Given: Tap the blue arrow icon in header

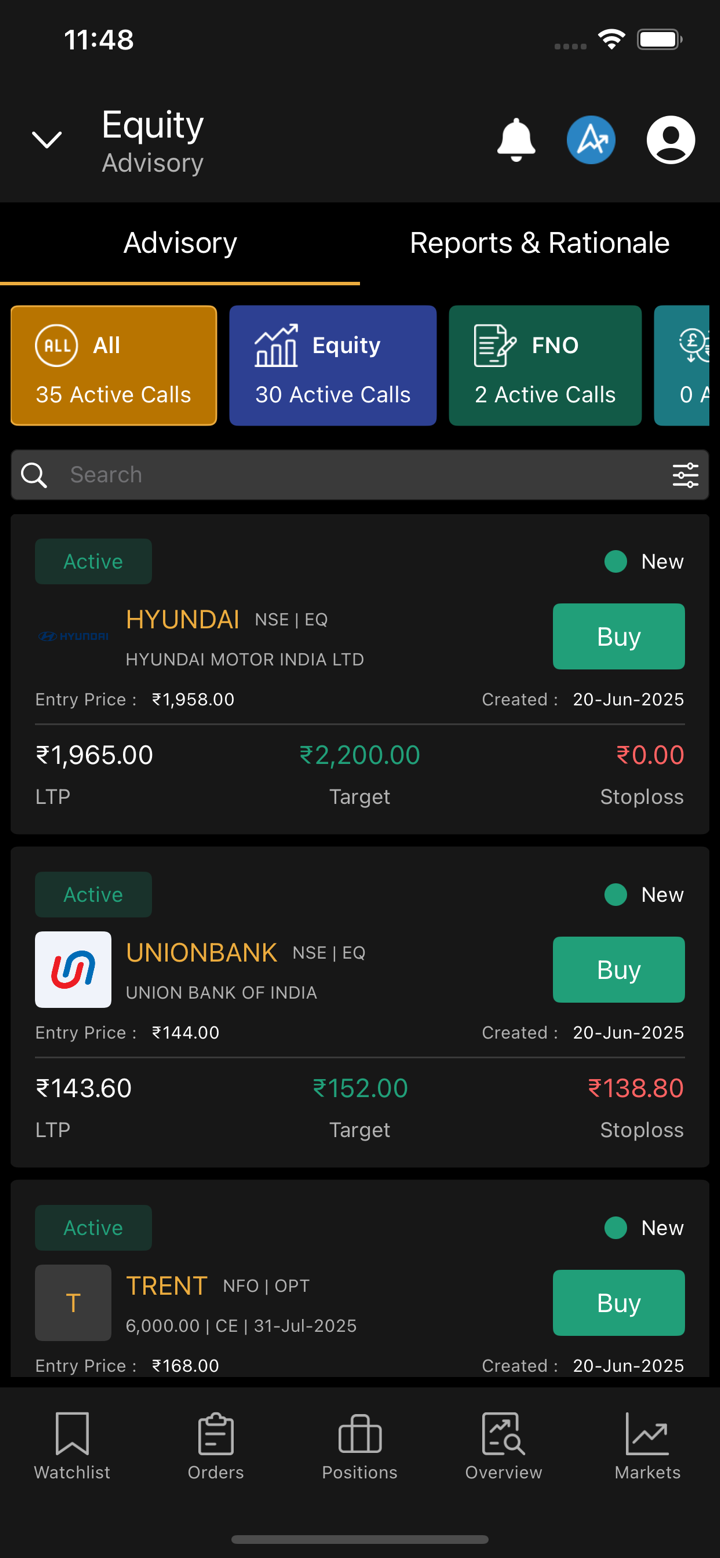Looking at the screenshot, I should (x=591, y=140).
